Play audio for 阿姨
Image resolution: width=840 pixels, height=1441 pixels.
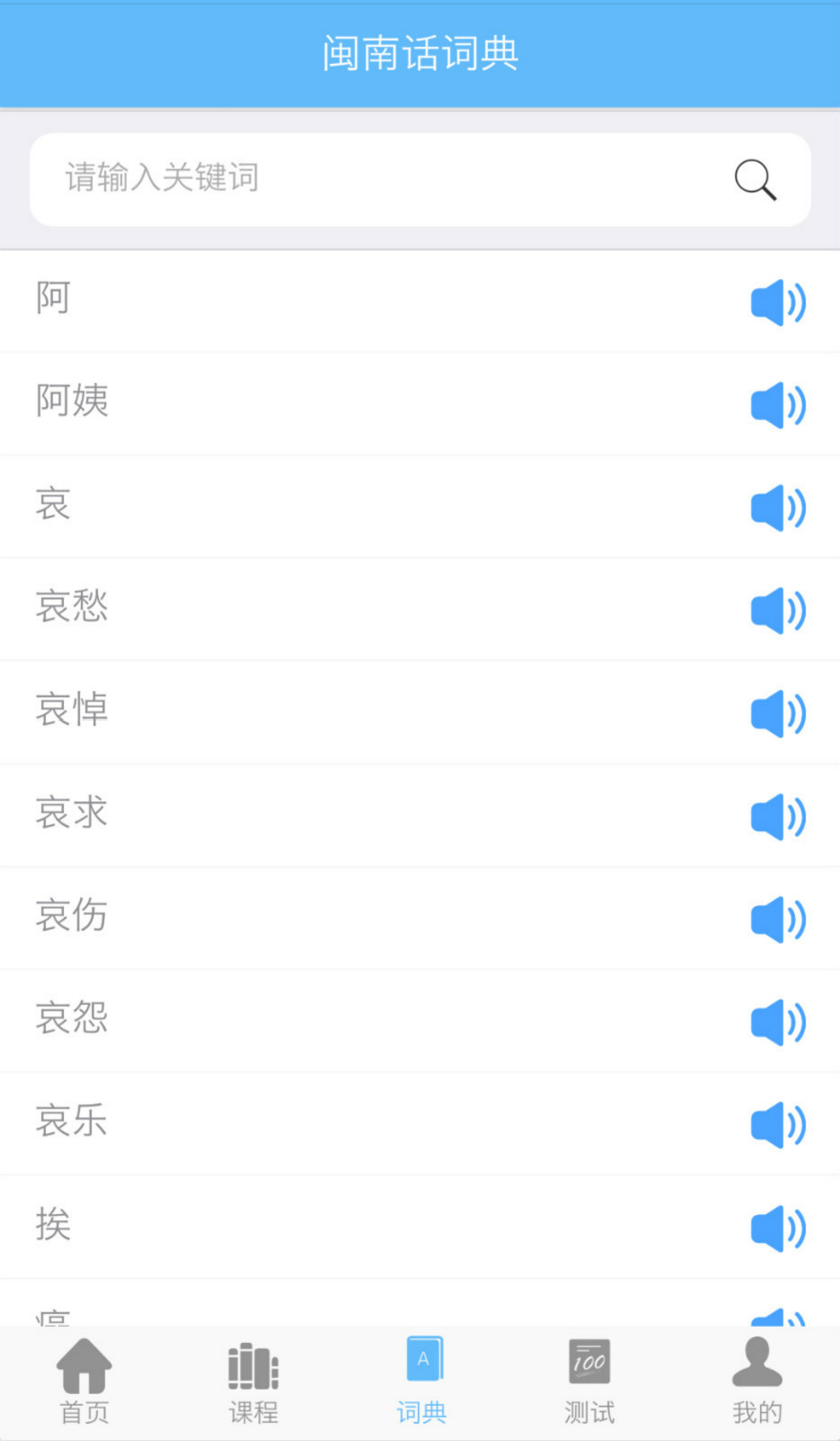[x=778, y=404]
